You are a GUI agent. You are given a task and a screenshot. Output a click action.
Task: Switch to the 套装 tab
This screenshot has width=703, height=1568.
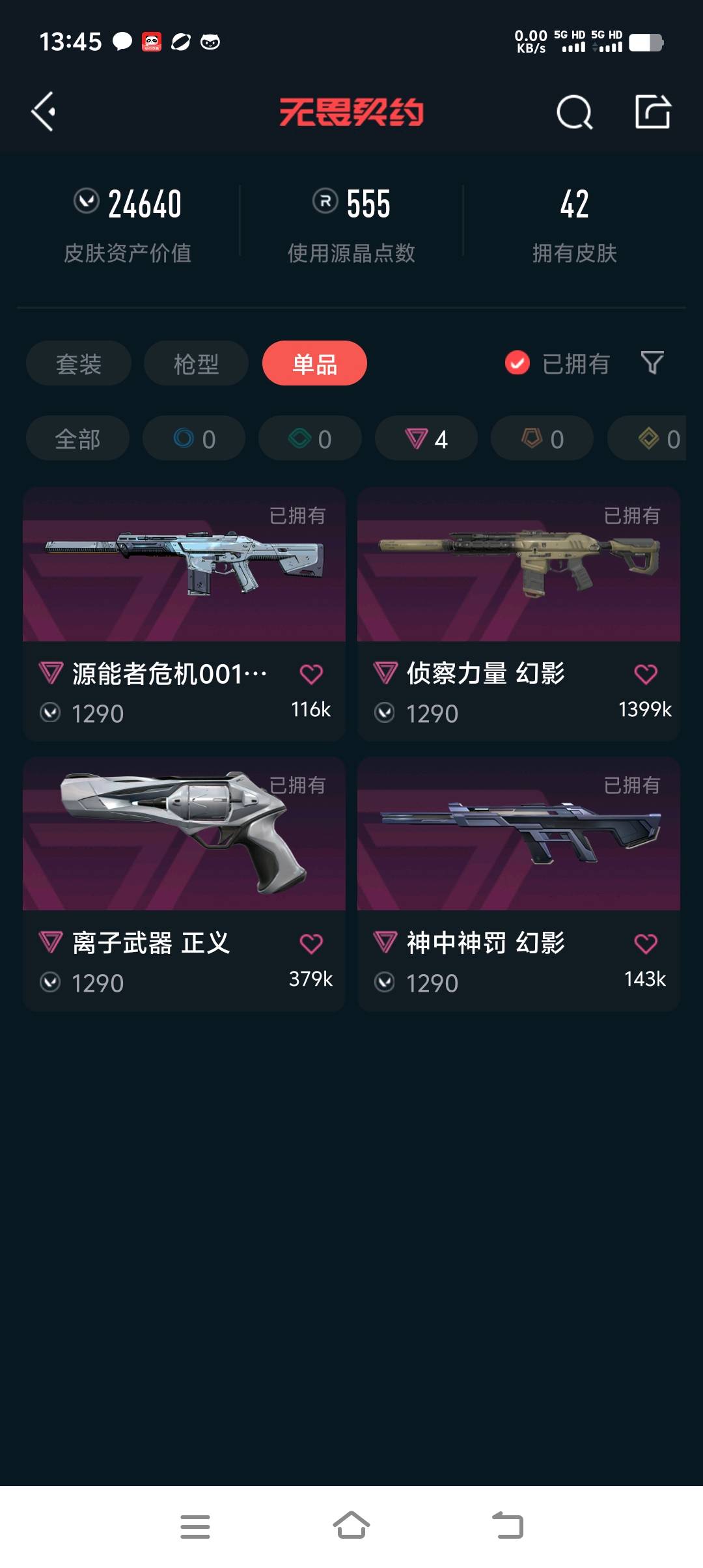pos(79,363)
